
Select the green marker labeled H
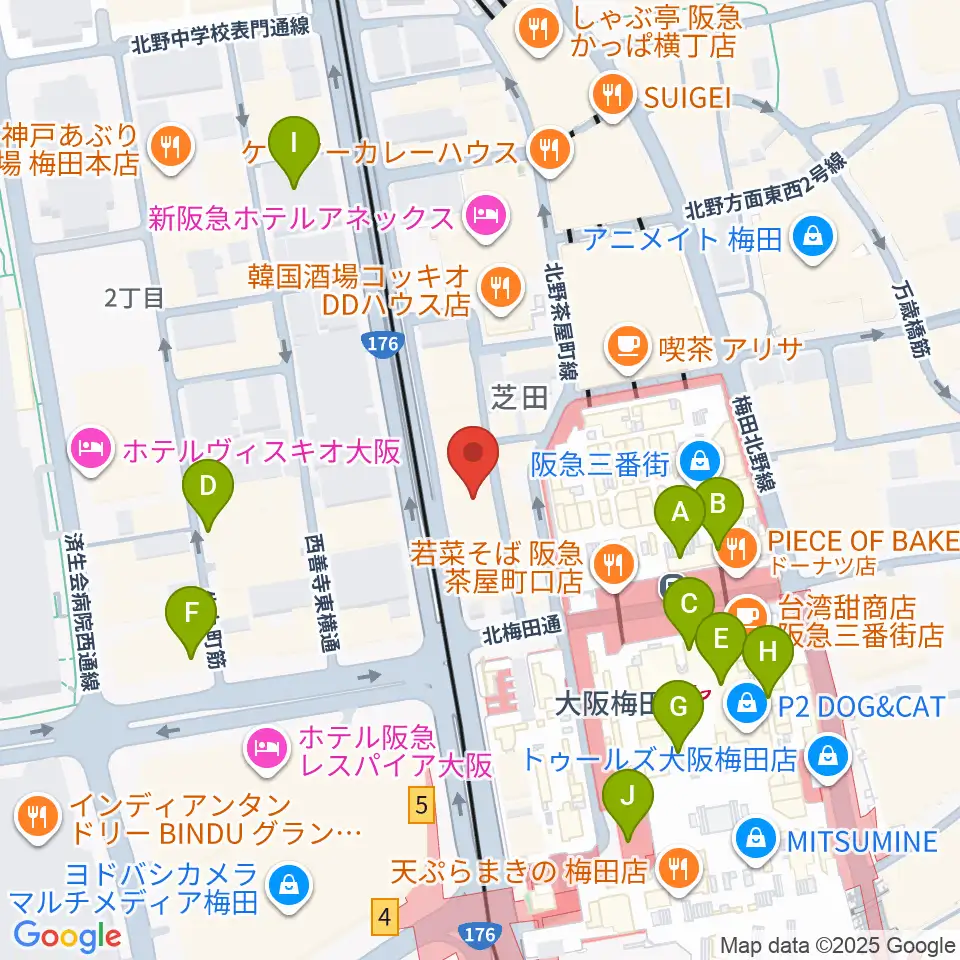point(767,653)
